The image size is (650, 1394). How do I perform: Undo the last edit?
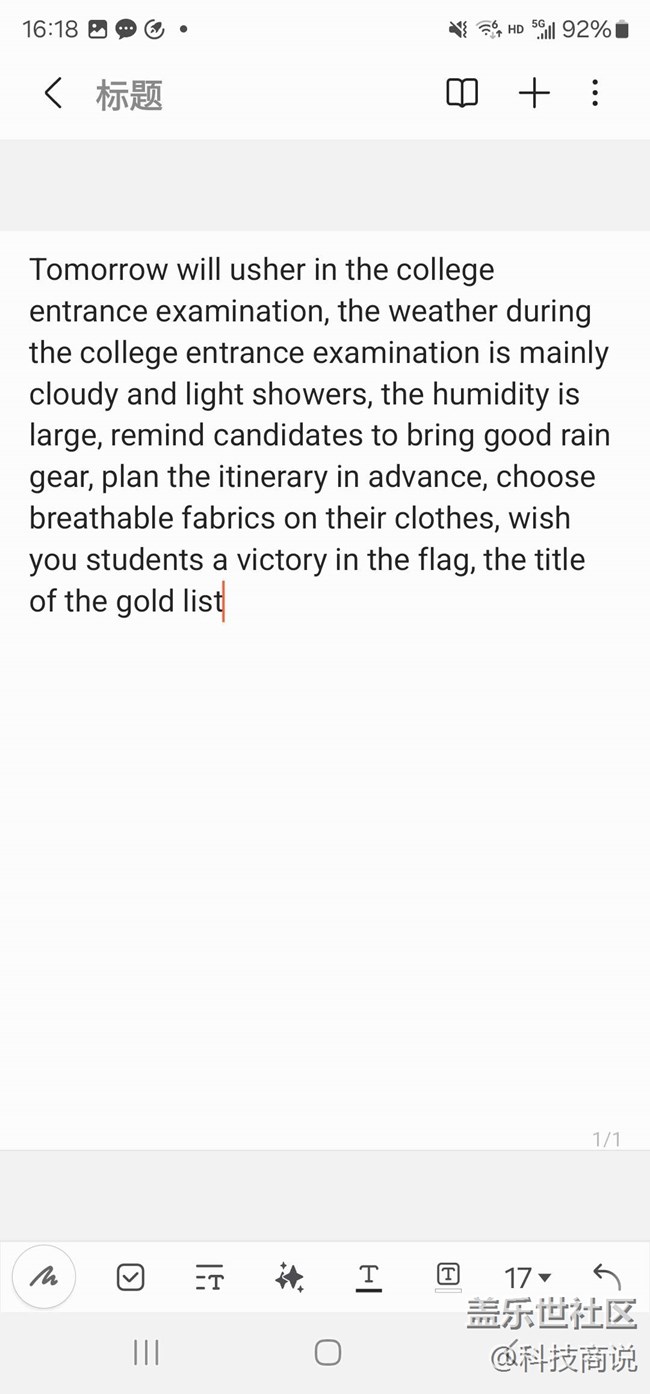coord(606,1276)
